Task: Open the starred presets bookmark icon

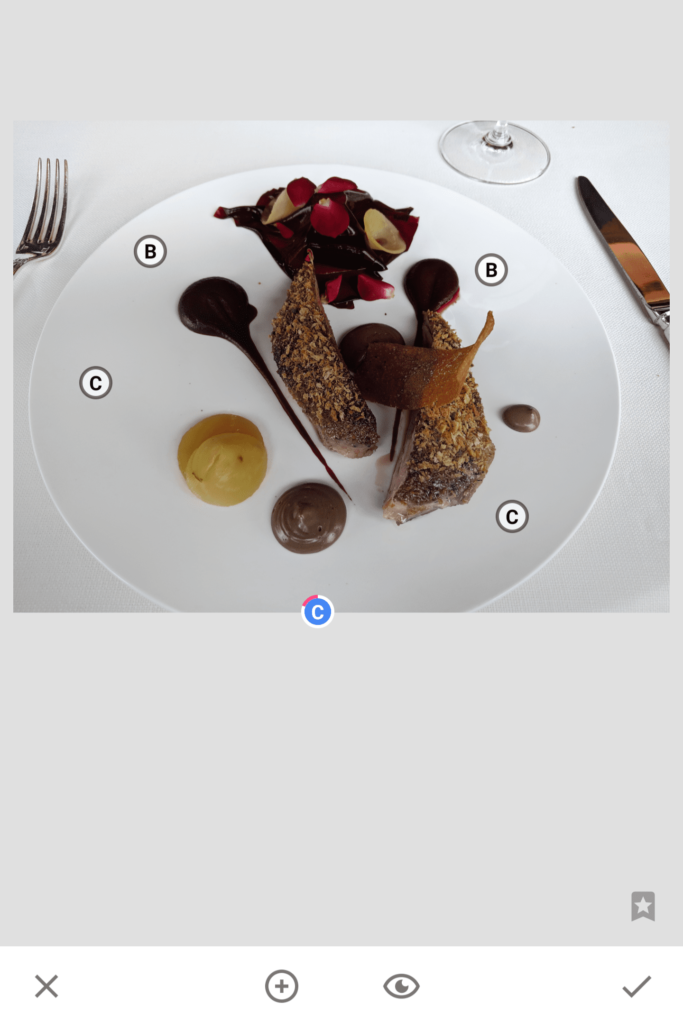Action: pos(643,906)
